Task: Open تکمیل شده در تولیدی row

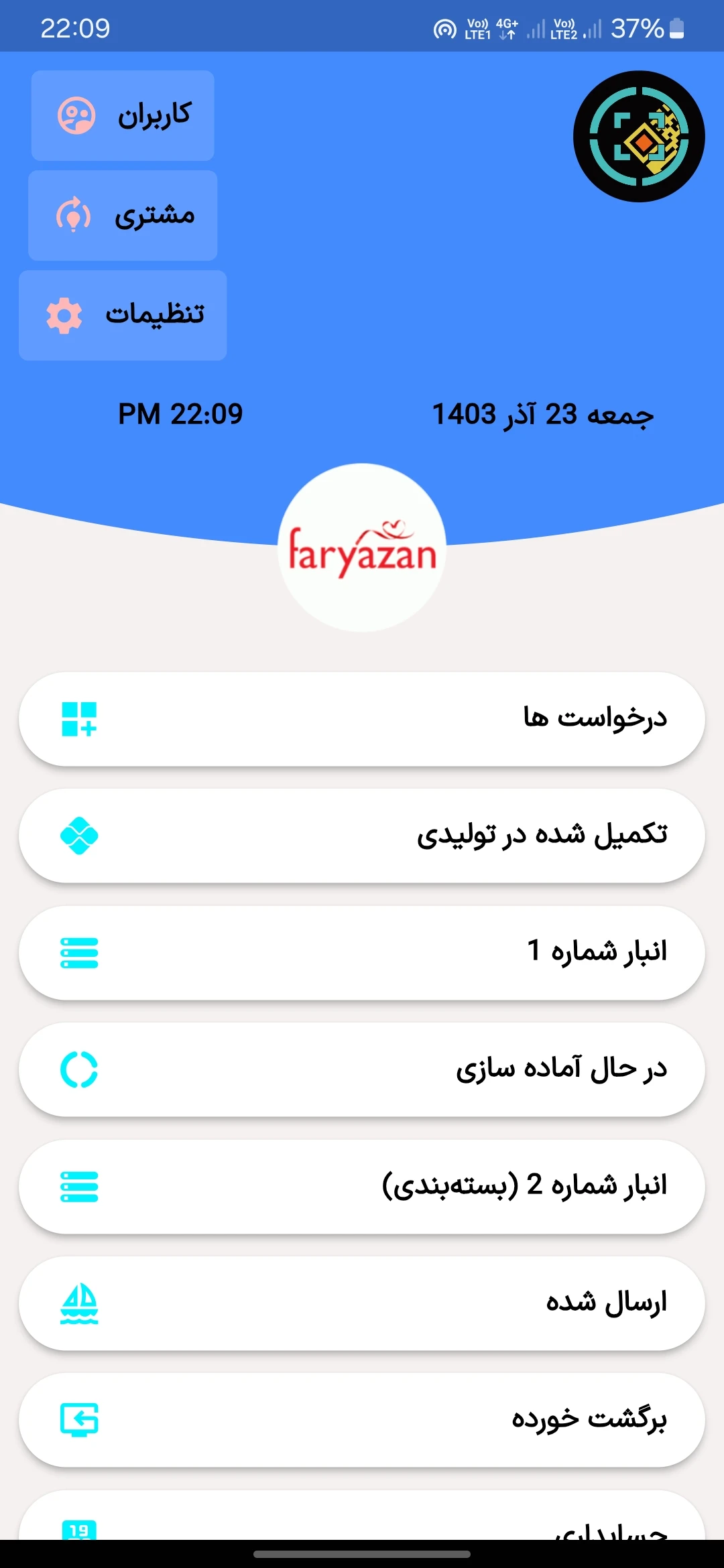Action: [362, 836]
